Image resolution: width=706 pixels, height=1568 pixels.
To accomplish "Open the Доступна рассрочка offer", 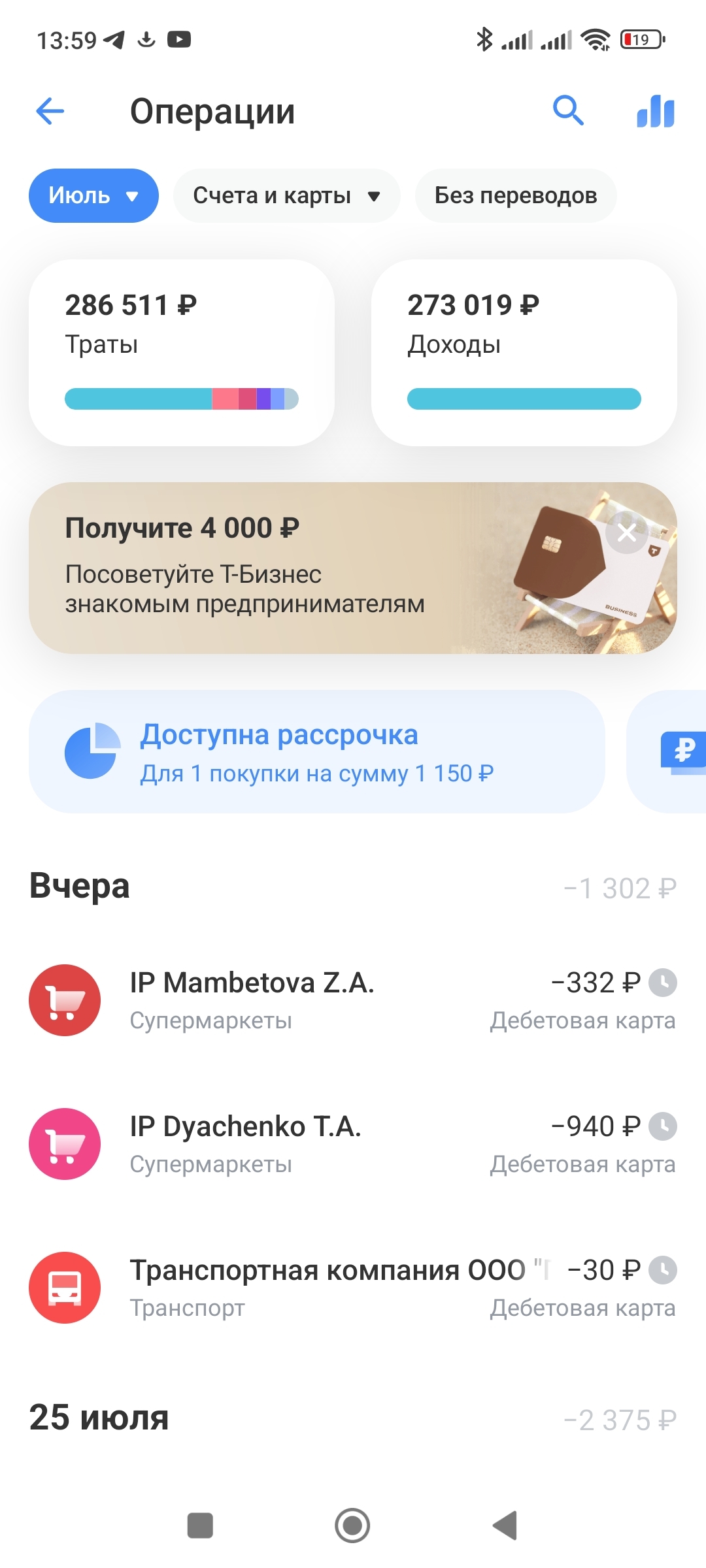I will (x=317, y=751).
